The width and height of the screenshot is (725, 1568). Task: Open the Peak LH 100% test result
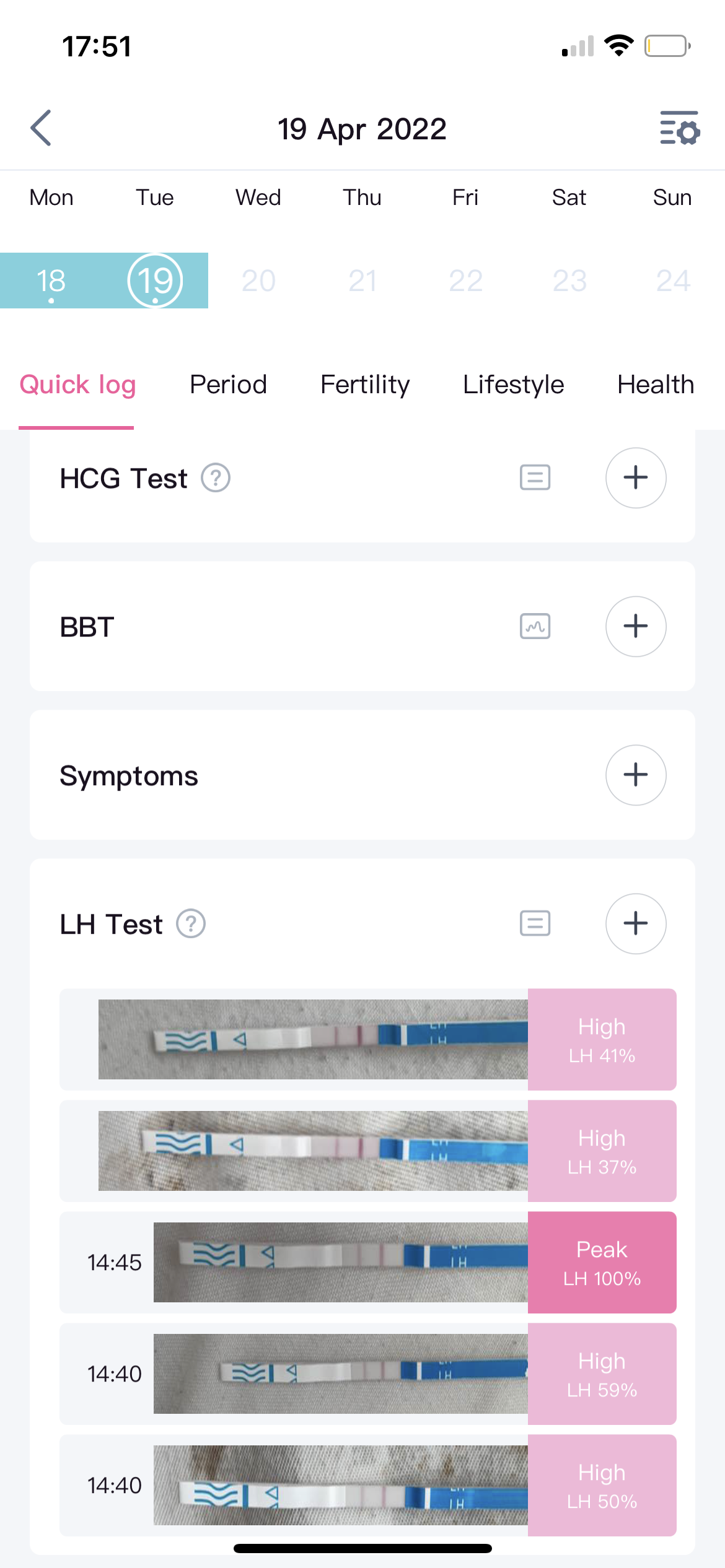click(x=368, y=1263)
